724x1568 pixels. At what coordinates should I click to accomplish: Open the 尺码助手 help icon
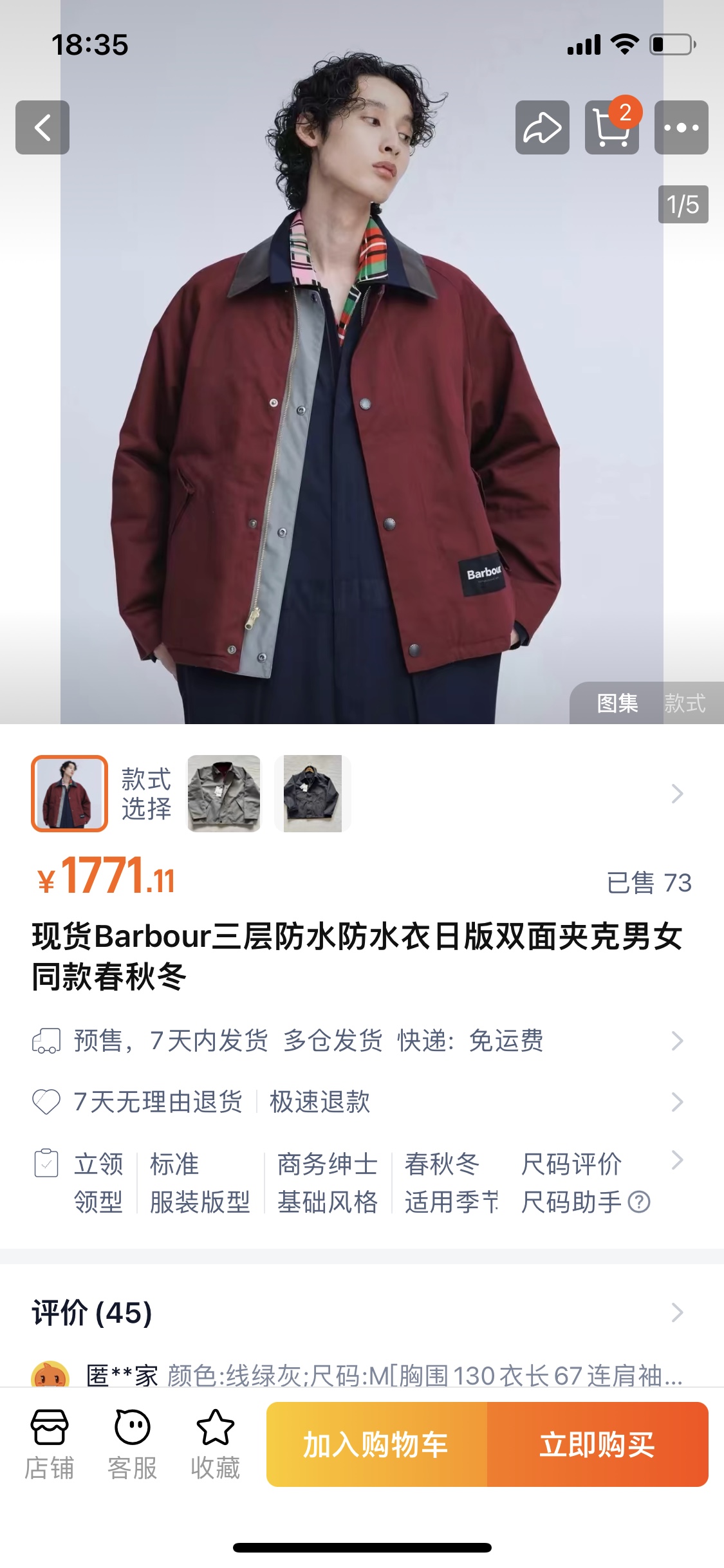(x=639, y=1202)
